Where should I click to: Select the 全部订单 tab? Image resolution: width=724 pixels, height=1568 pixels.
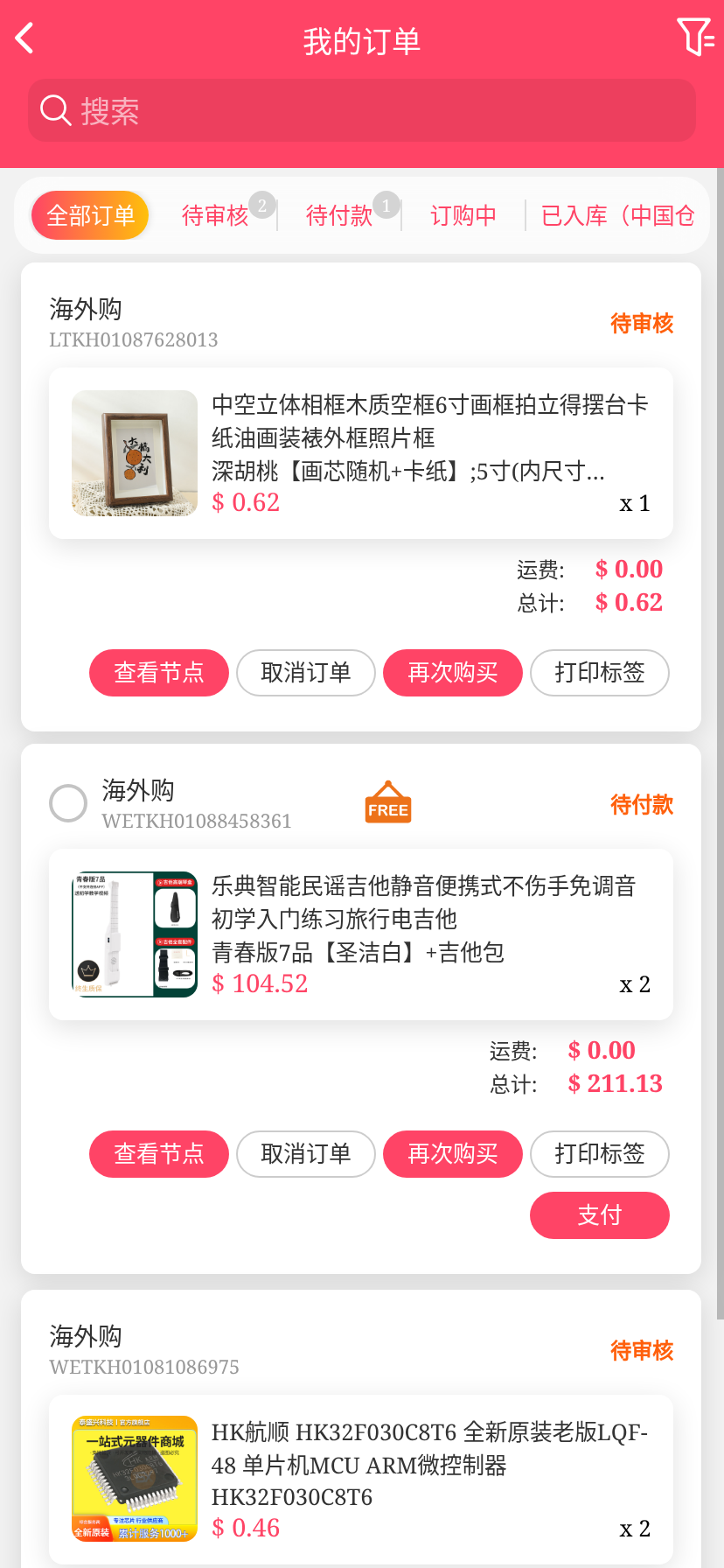click(x=90, y=215)
